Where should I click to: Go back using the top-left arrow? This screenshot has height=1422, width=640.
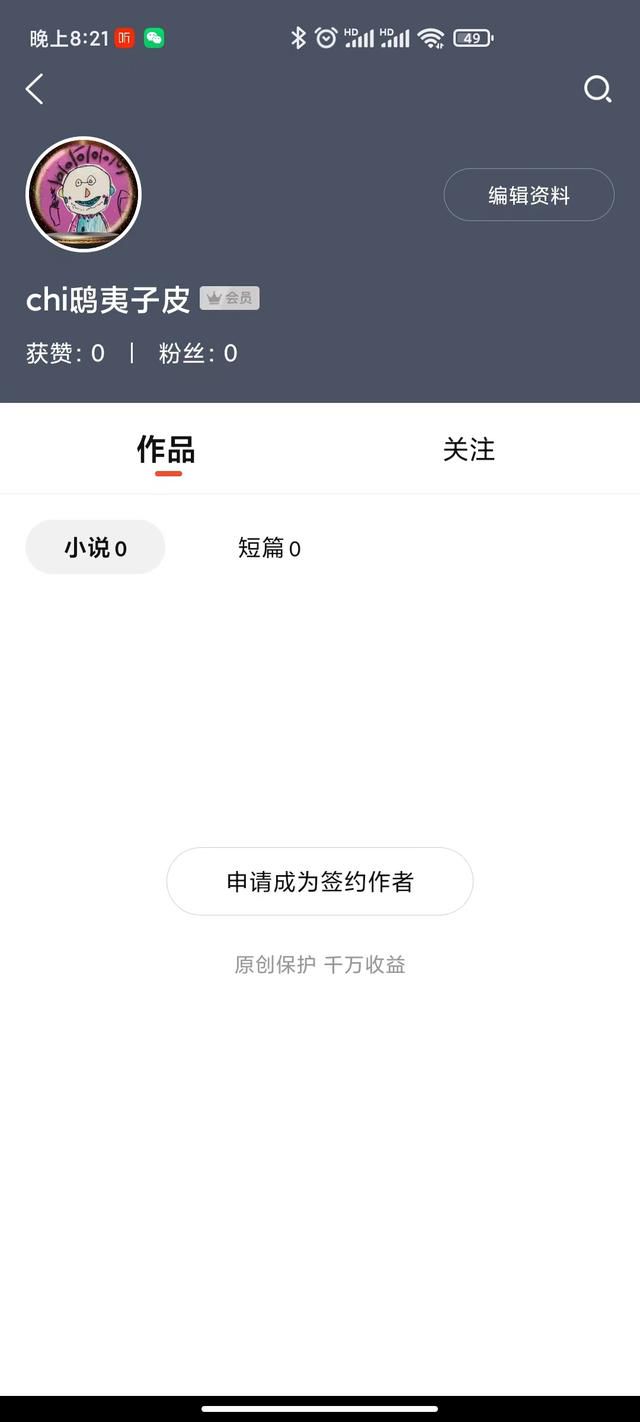[x=35, y=89]
